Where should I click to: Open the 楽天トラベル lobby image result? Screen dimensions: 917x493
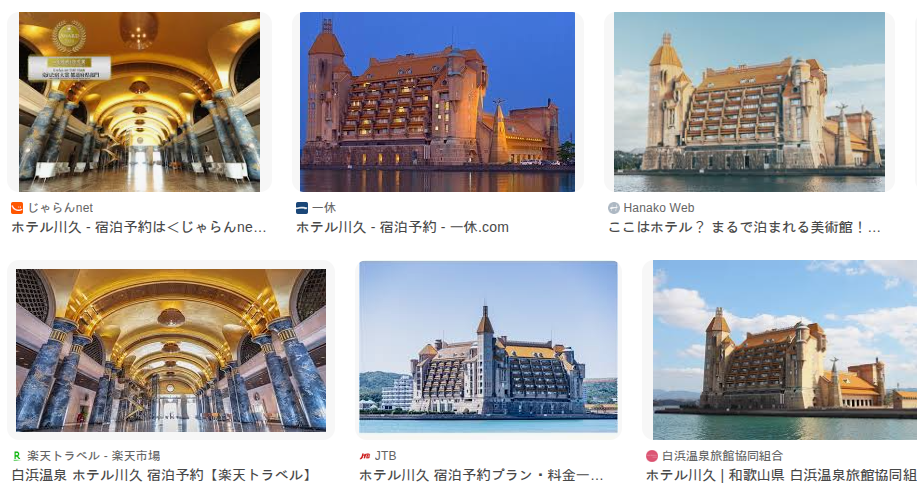pyautogui.click(x=170, y=349)
